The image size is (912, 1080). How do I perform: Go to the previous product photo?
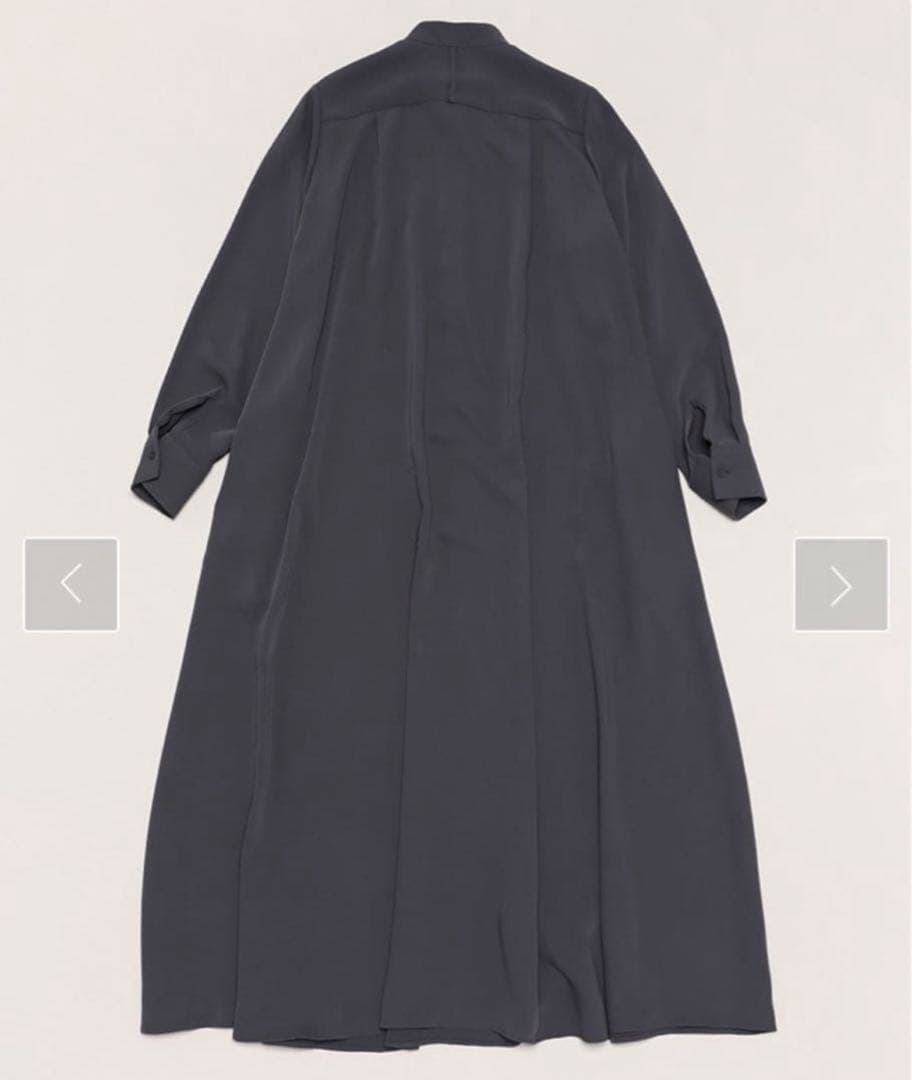coord(71,585)
